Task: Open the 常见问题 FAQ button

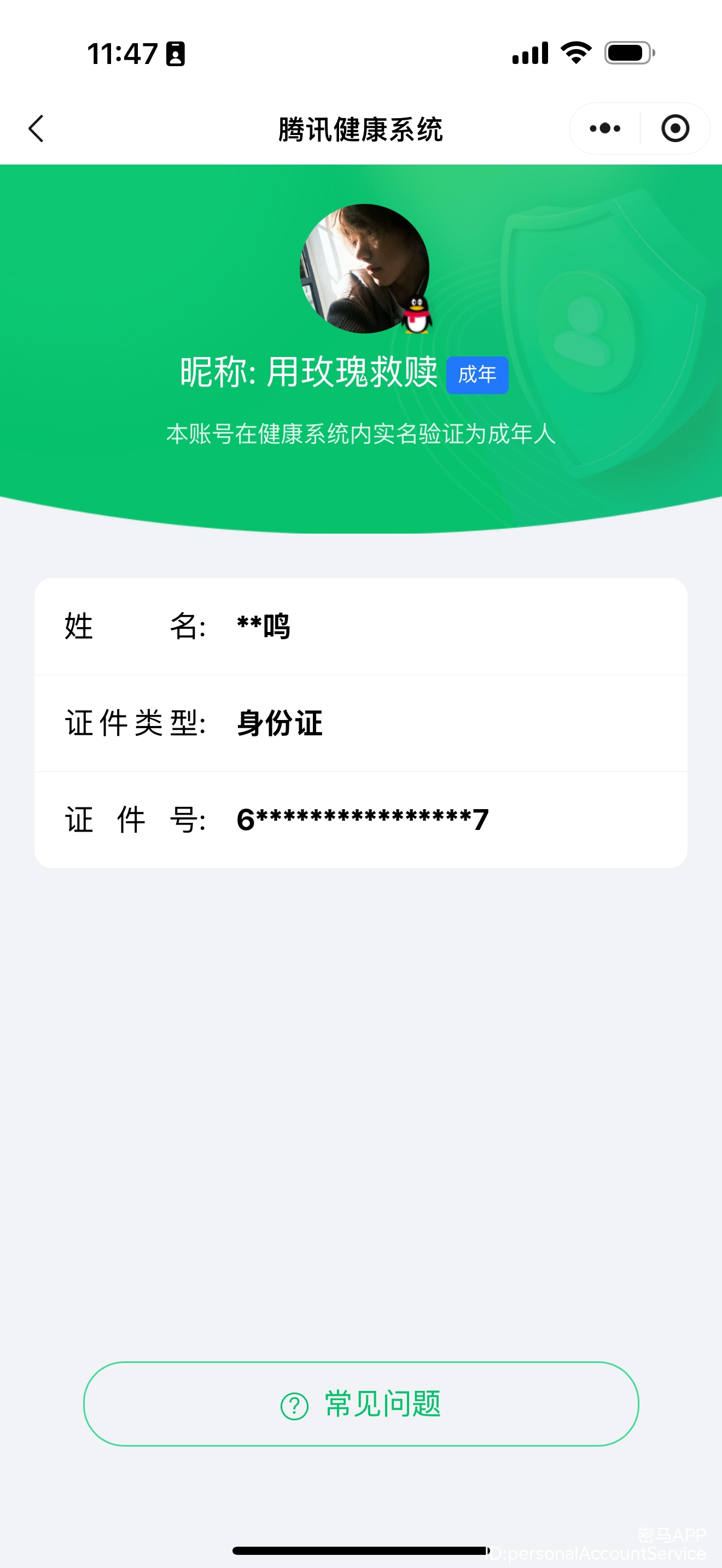Action: click(361, 1403)
